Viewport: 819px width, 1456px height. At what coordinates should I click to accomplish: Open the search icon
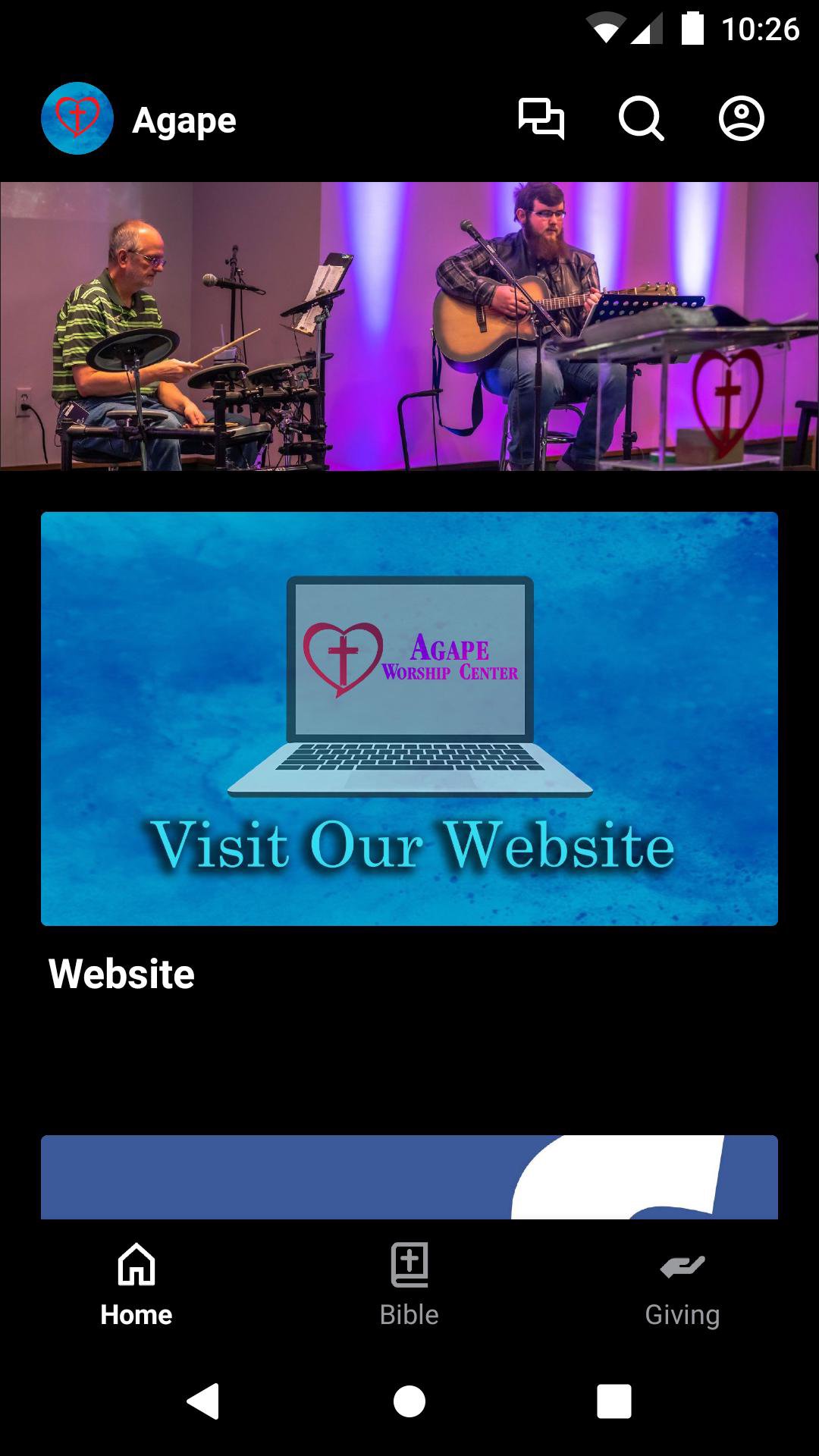(x=641, y=119)
